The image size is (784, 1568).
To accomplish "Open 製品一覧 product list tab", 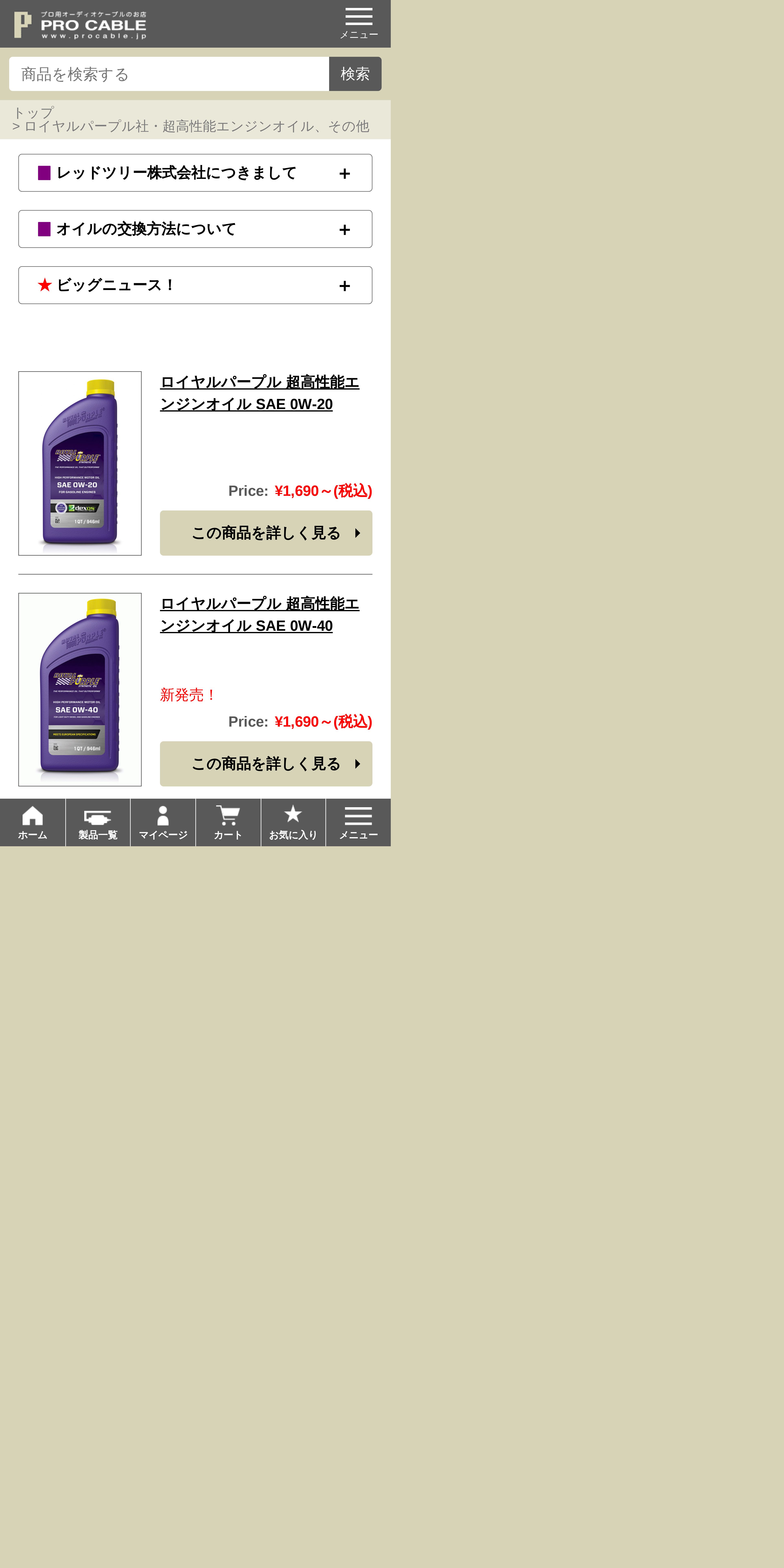I will 97,822.
